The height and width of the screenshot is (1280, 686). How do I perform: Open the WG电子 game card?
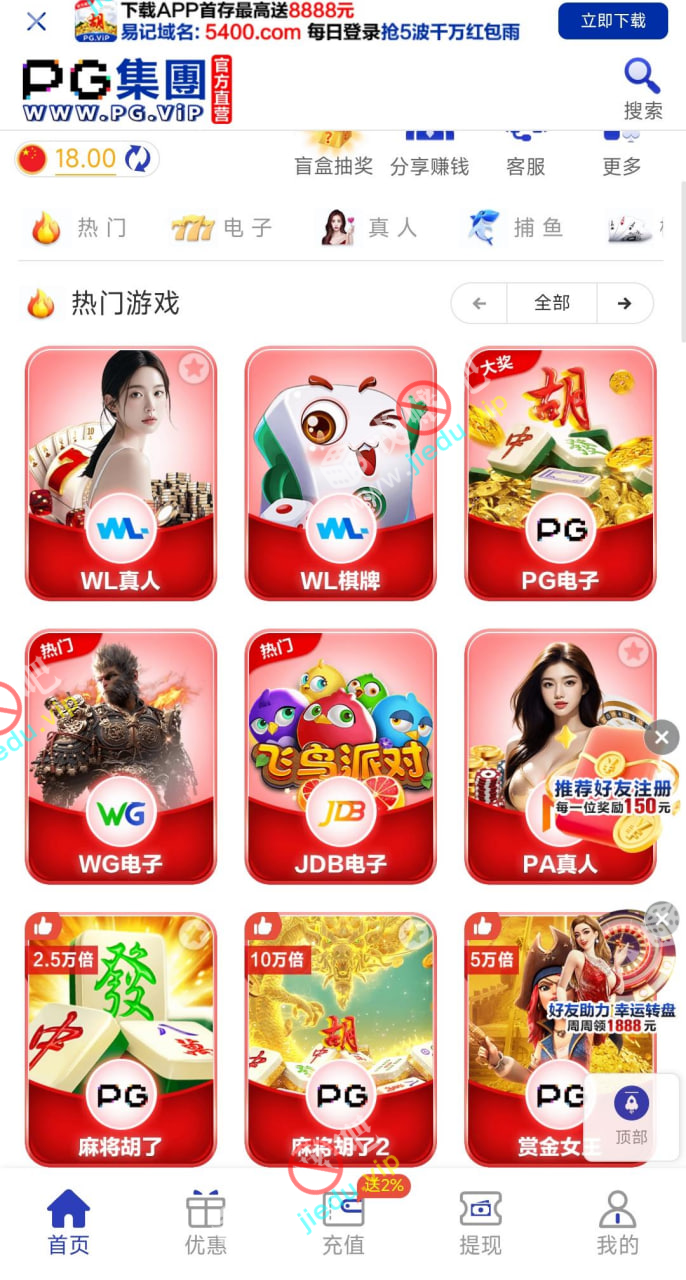tap(120, 756)
